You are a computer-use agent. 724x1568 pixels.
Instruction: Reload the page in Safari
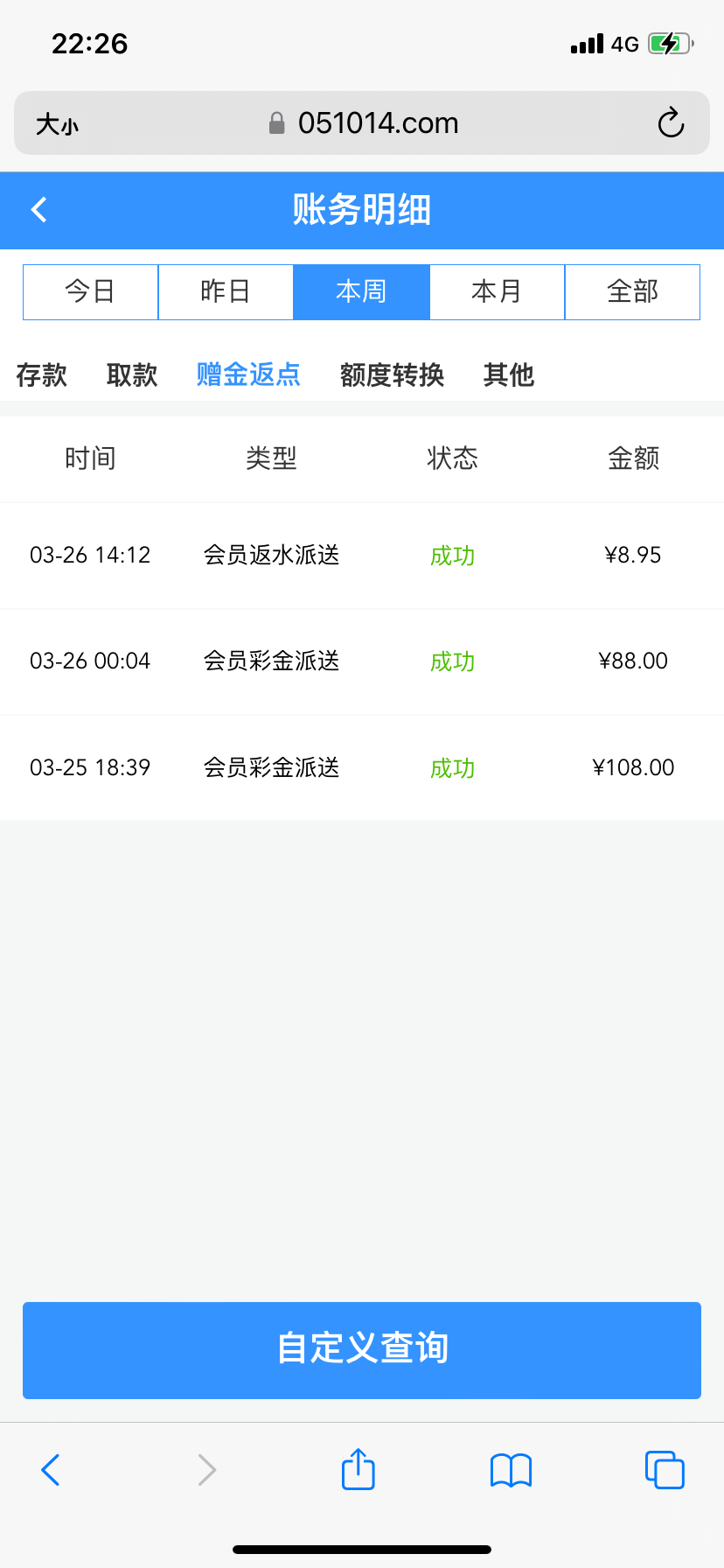click(x=671, y=123)
